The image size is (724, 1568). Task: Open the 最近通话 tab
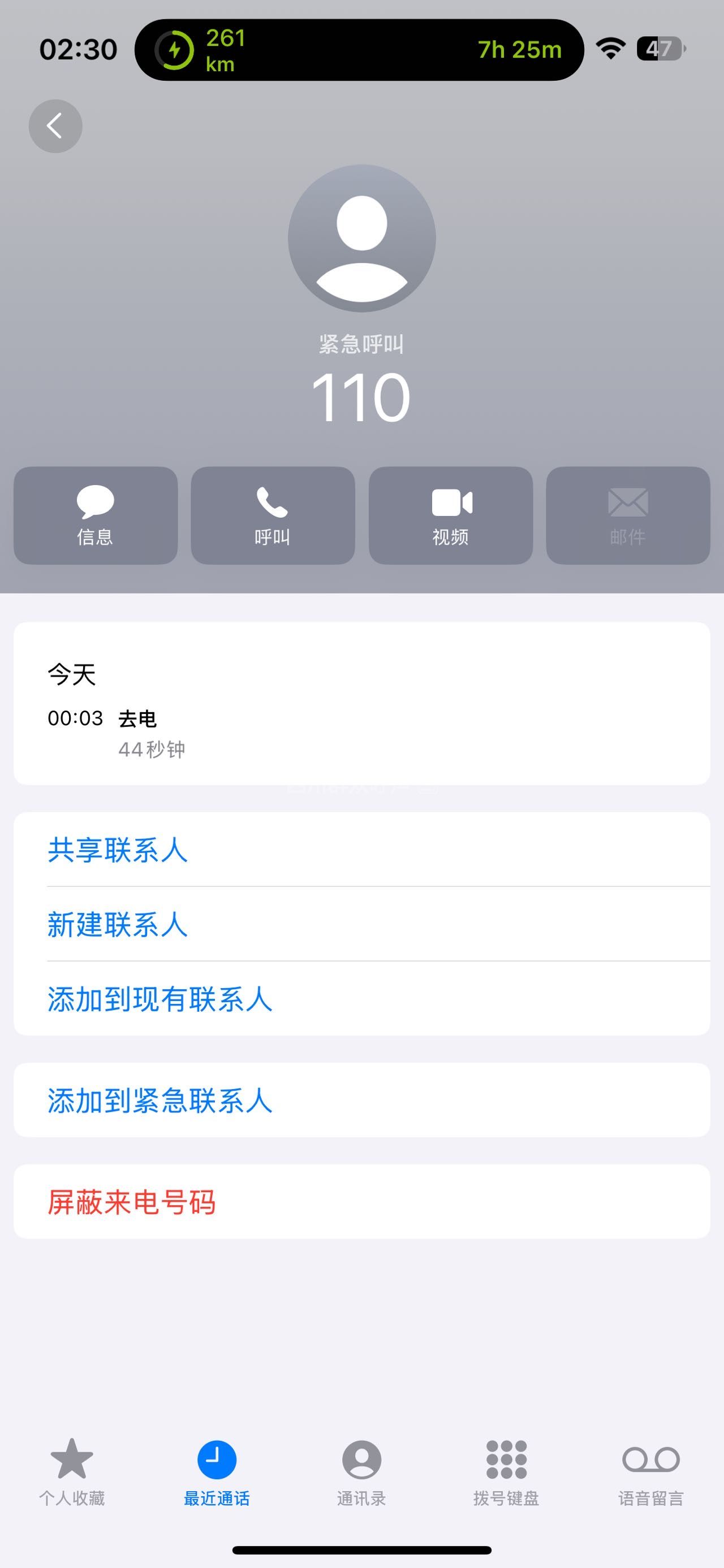pos(217,1471)
